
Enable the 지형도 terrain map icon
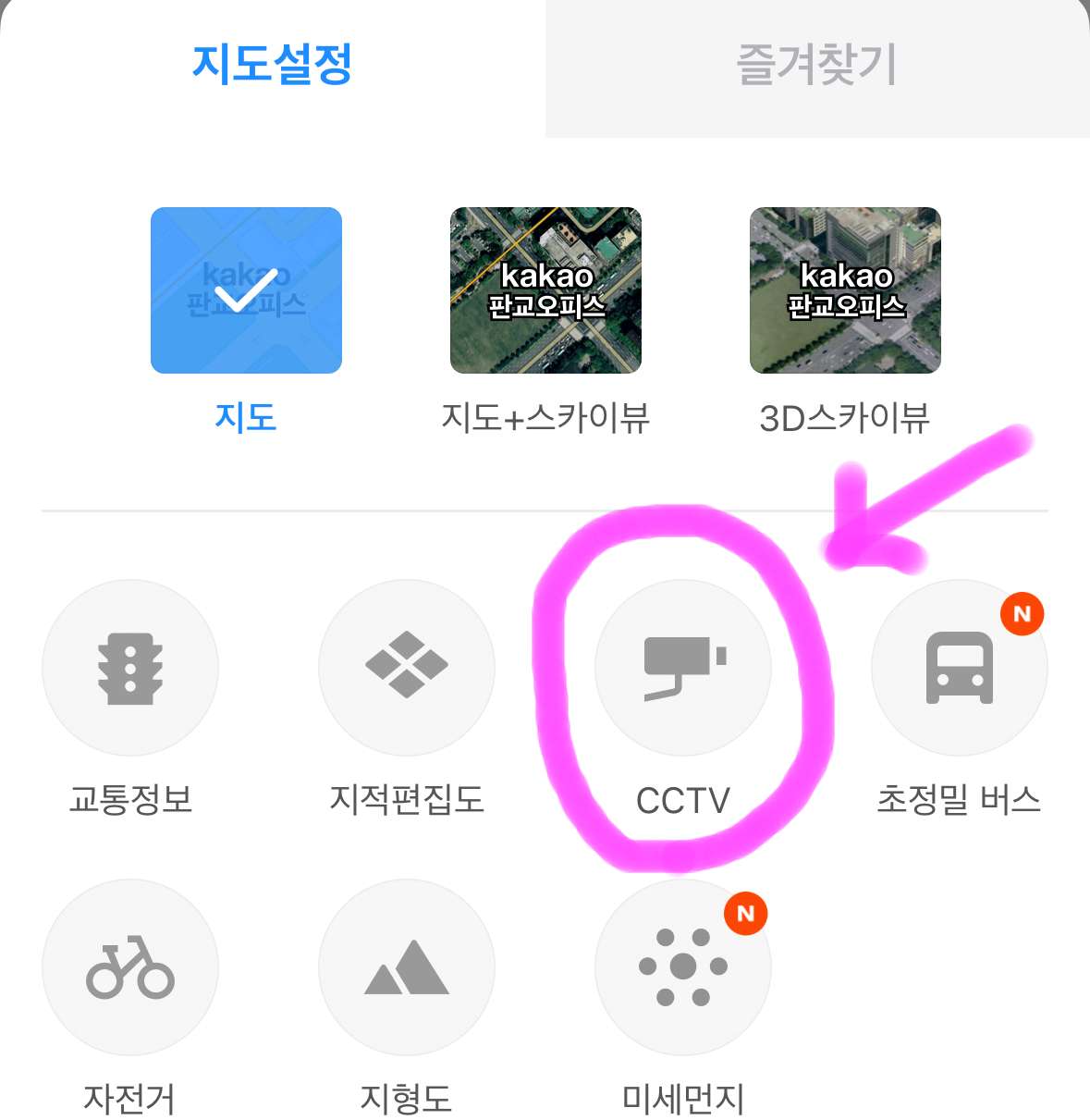(407, 967)
